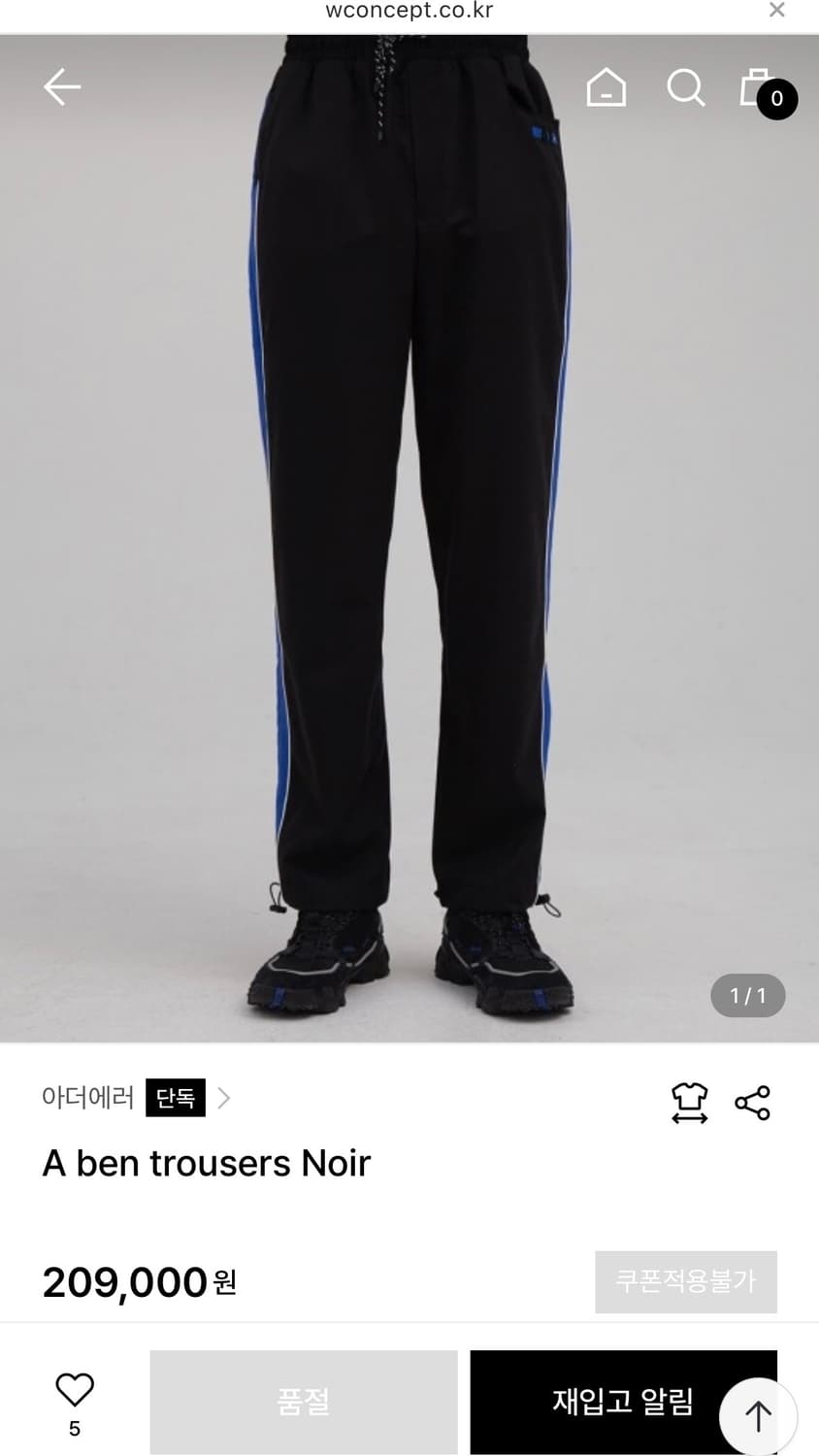The height and width of the screenshot is (1456, 819).
Task: Tap the 1/1 image counter
Action: (x=747, y=995)
